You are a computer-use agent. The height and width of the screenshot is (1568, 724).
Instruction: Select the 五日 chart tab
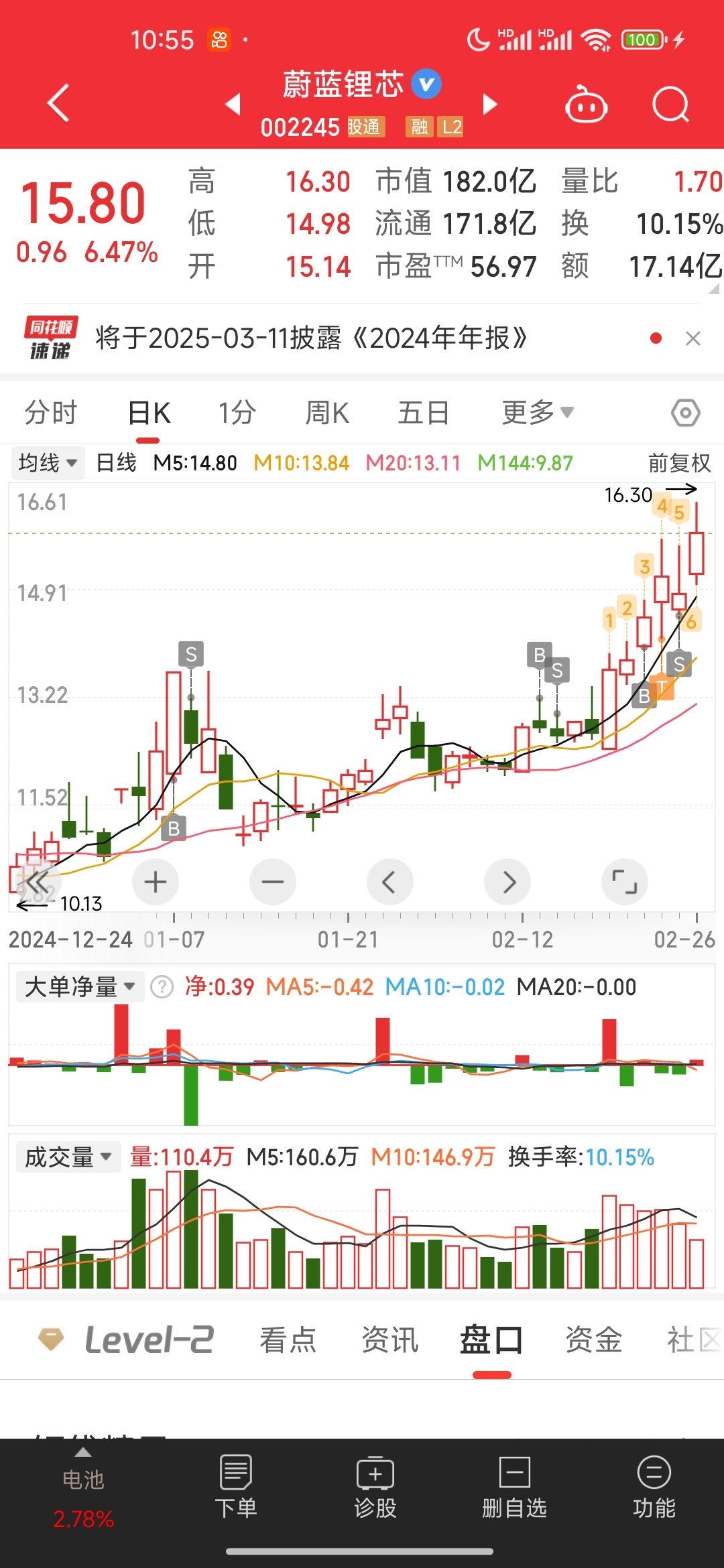coord(423,413)
